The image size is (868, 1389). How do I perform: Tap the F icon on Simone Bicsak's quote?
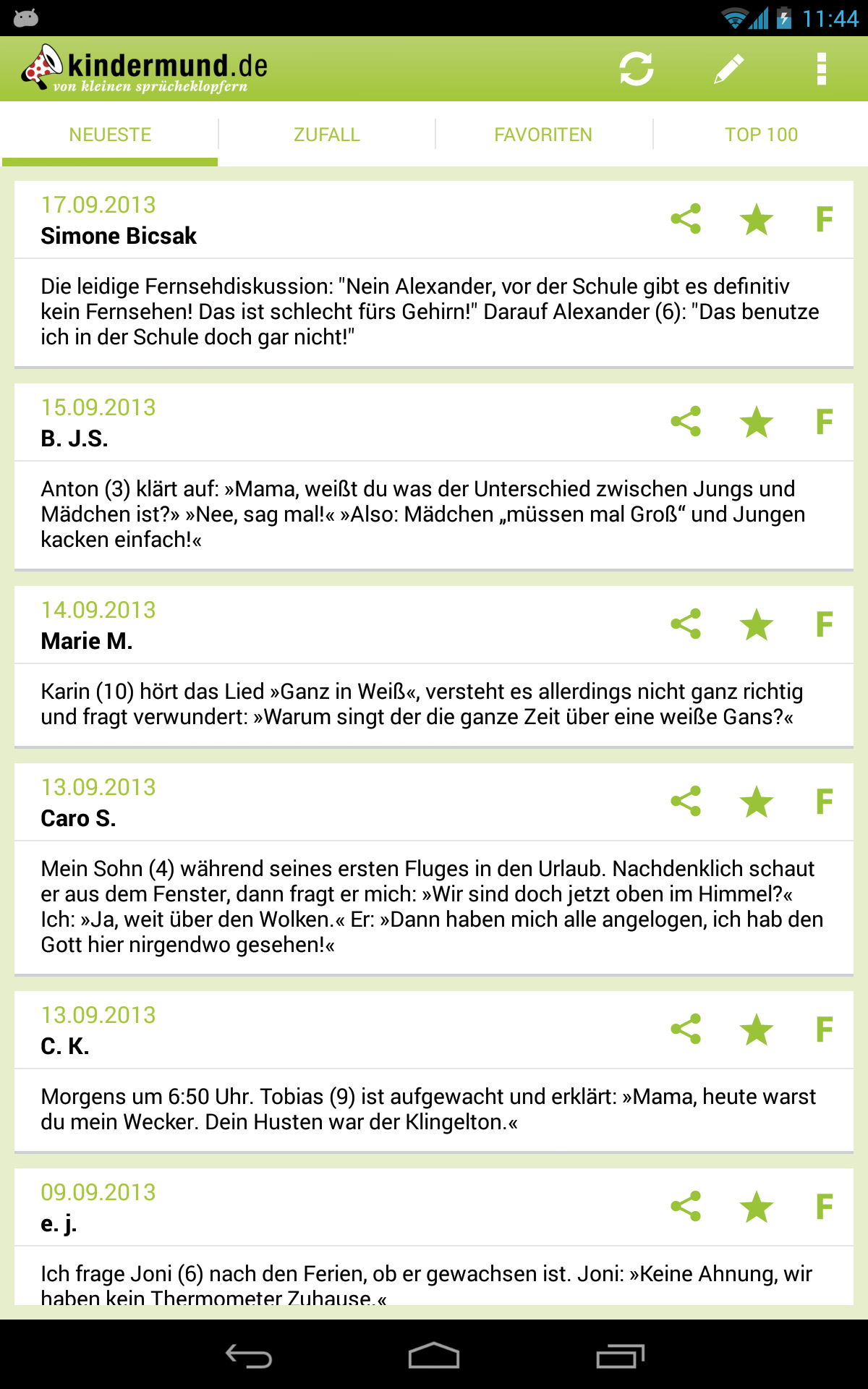(824, 219)
